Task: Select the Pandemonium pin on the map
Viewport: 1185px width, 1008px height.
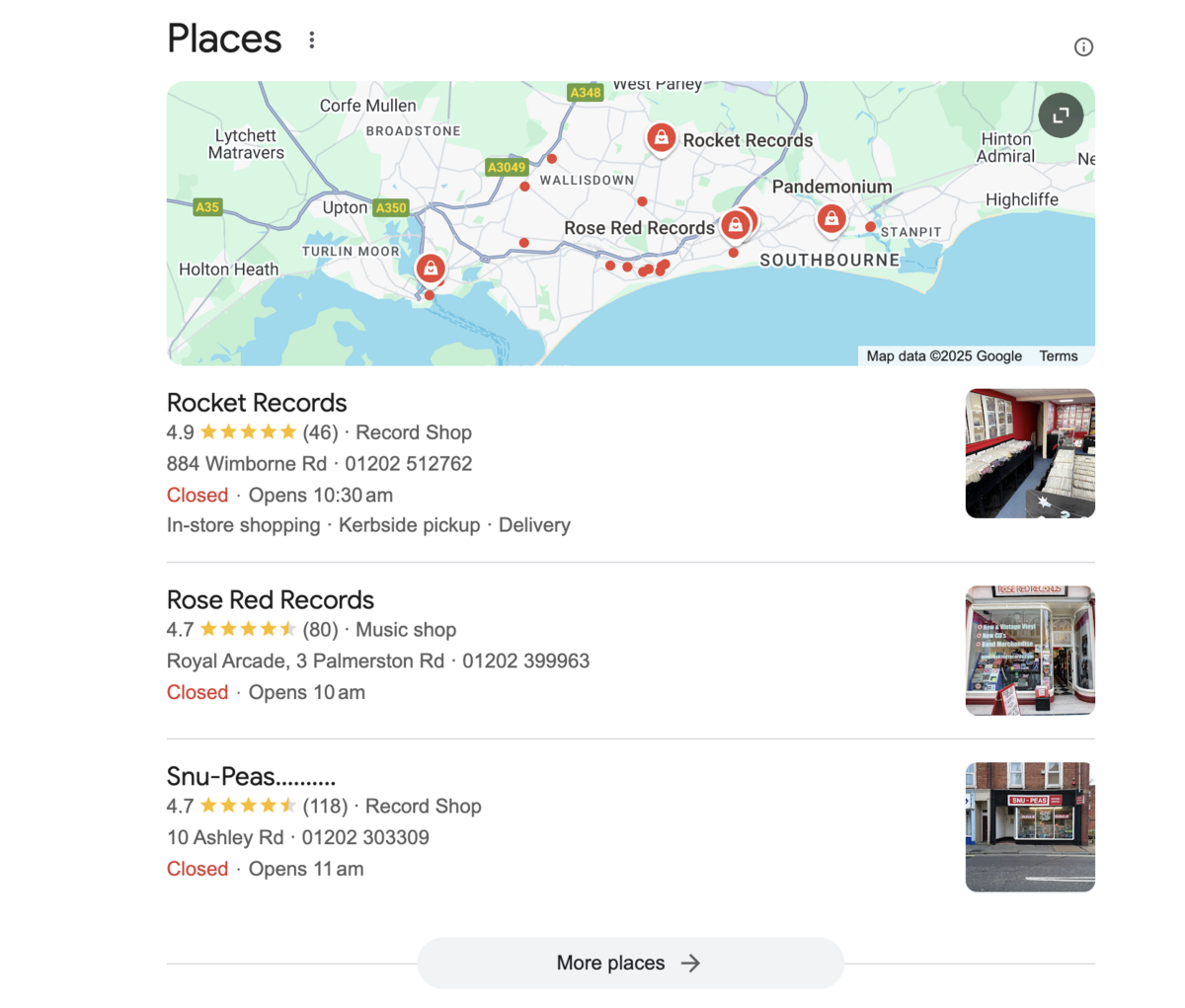Action: (831, 219)
